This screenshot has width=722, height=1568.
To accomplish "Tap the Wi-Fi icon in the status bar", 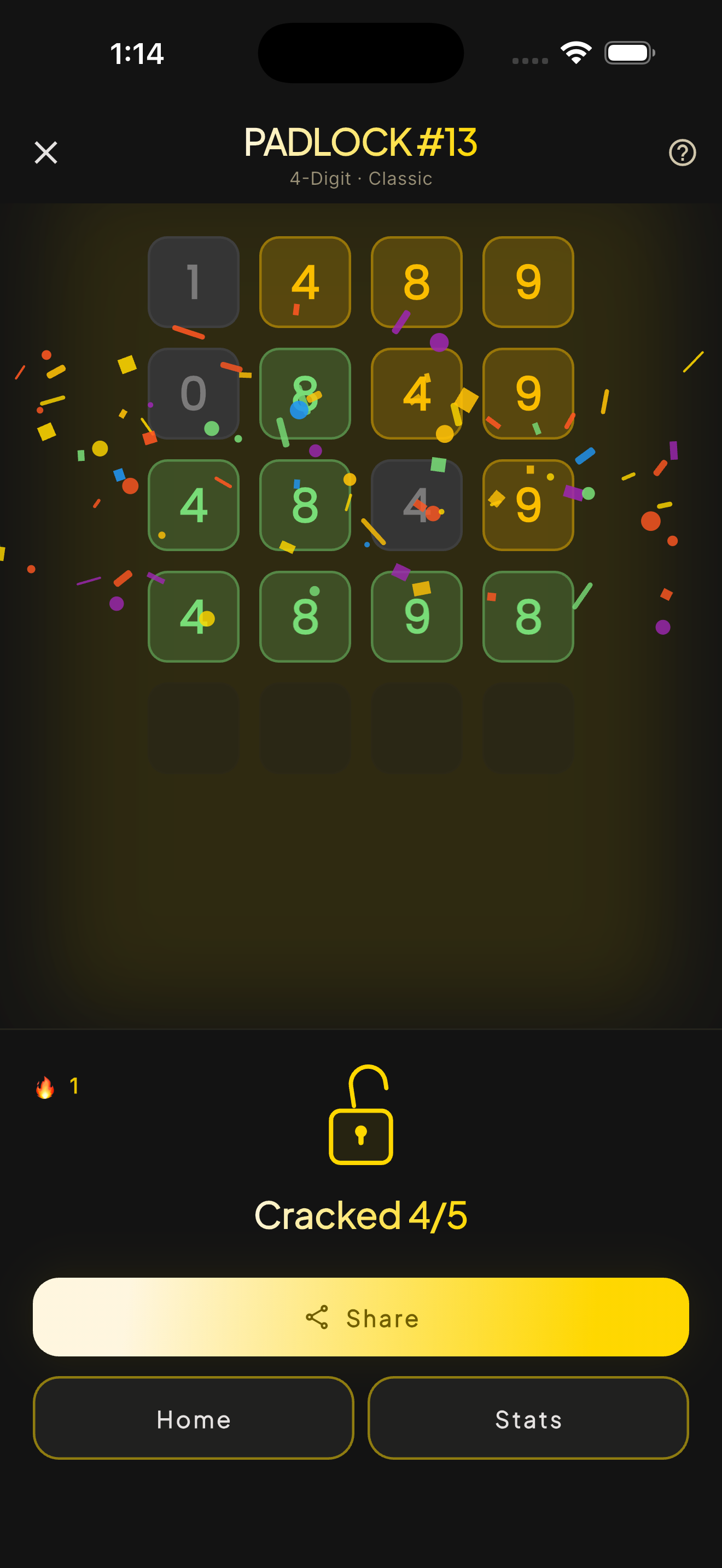I will 575,53.
